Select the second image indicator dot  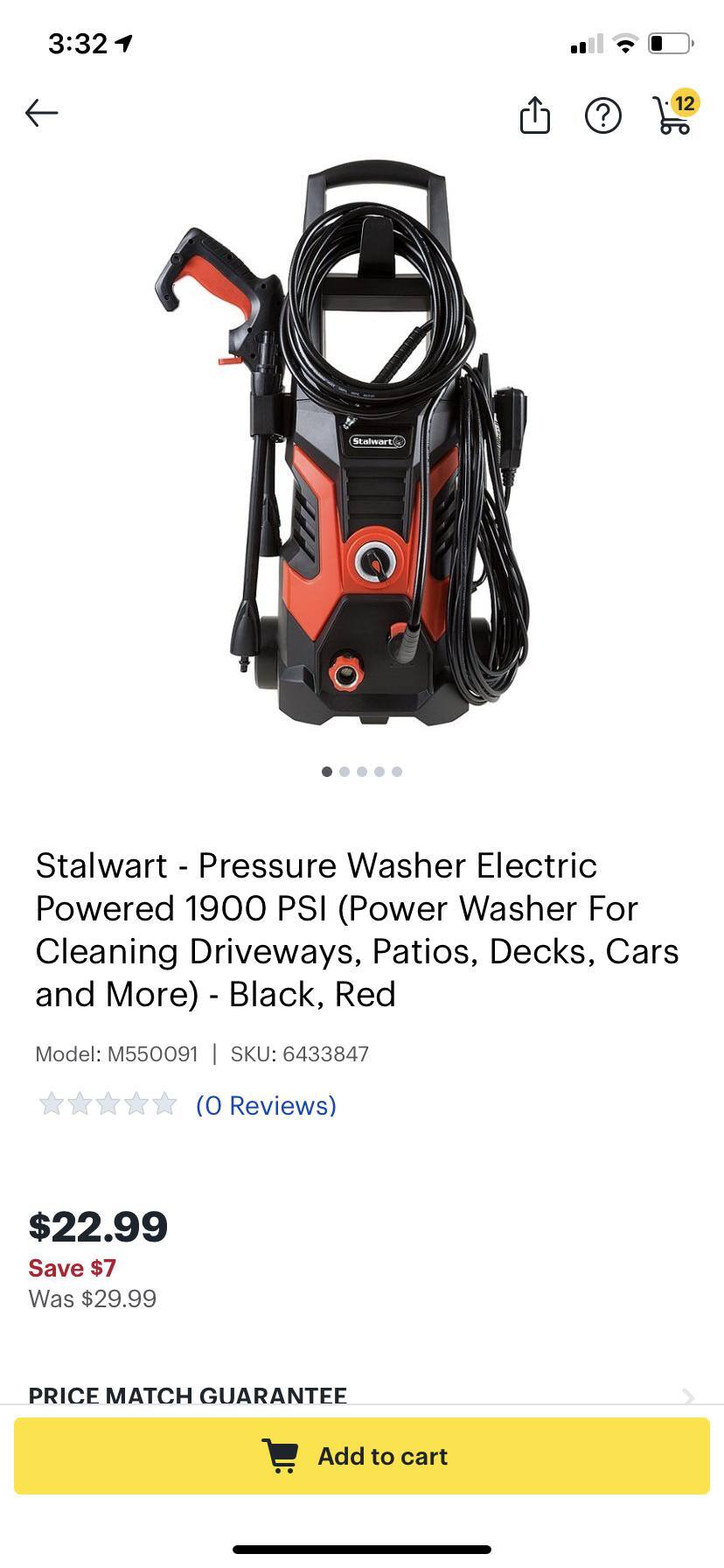coord(345,772)
